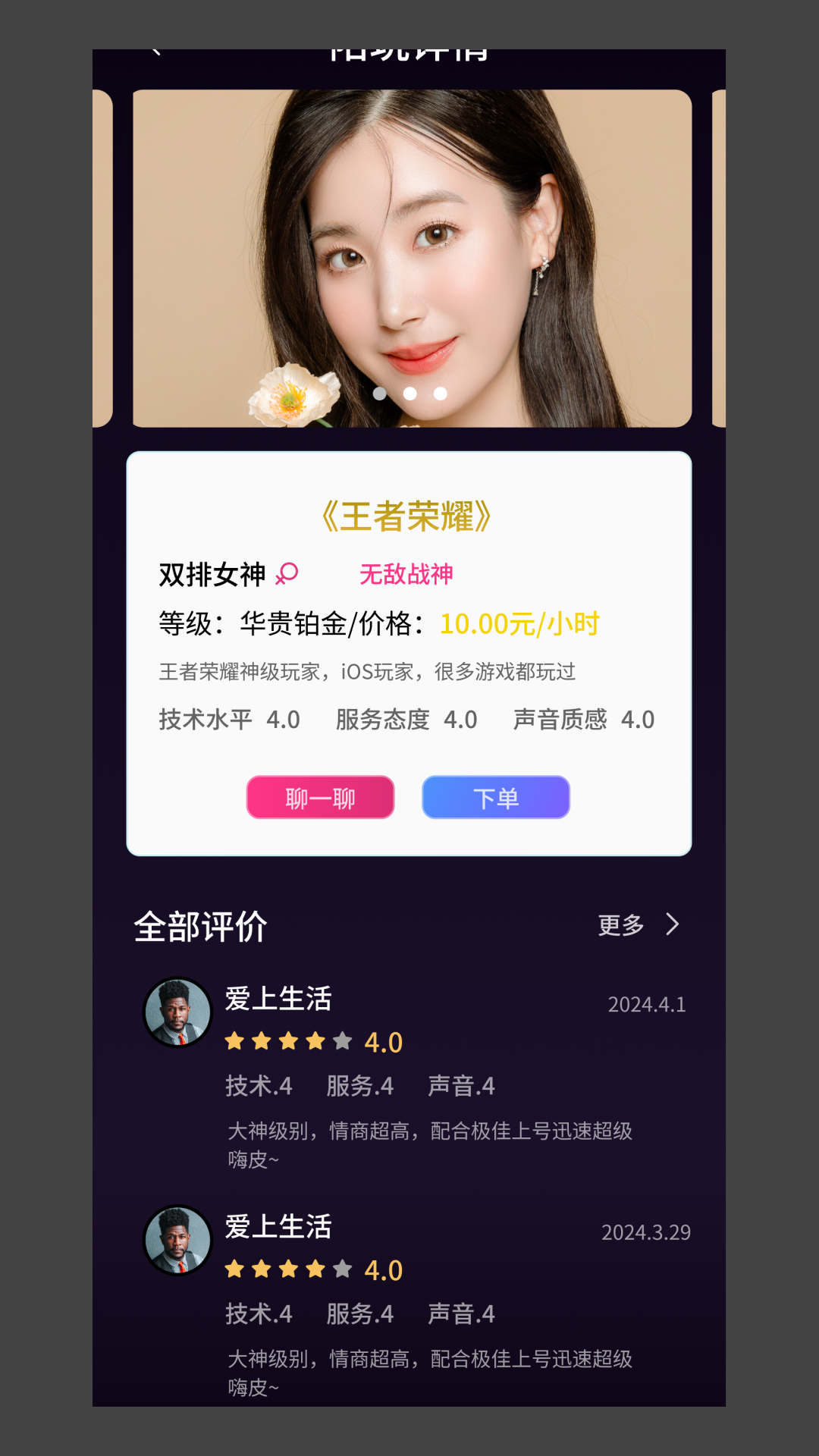This screenshot has height=1456, width=819.
Task: Select the first photo carousel dot
Action: point(380,394)
